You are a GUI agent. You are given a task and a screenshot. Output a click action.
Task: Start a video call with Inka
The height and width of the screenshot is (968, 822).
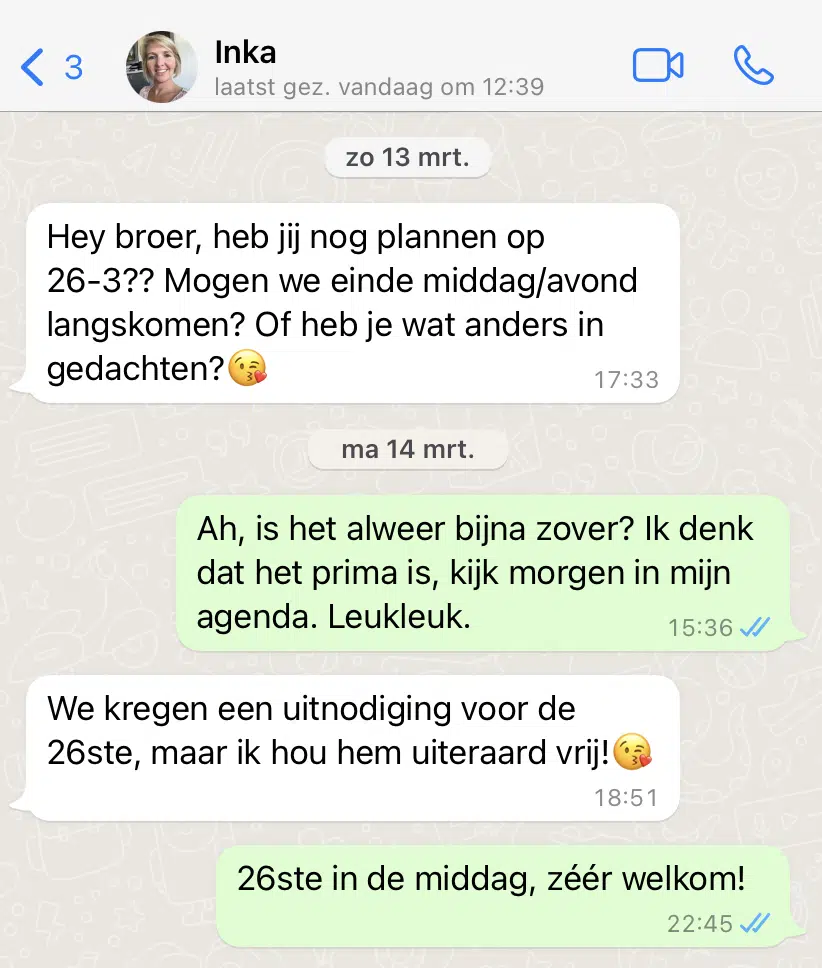(658, 66)
